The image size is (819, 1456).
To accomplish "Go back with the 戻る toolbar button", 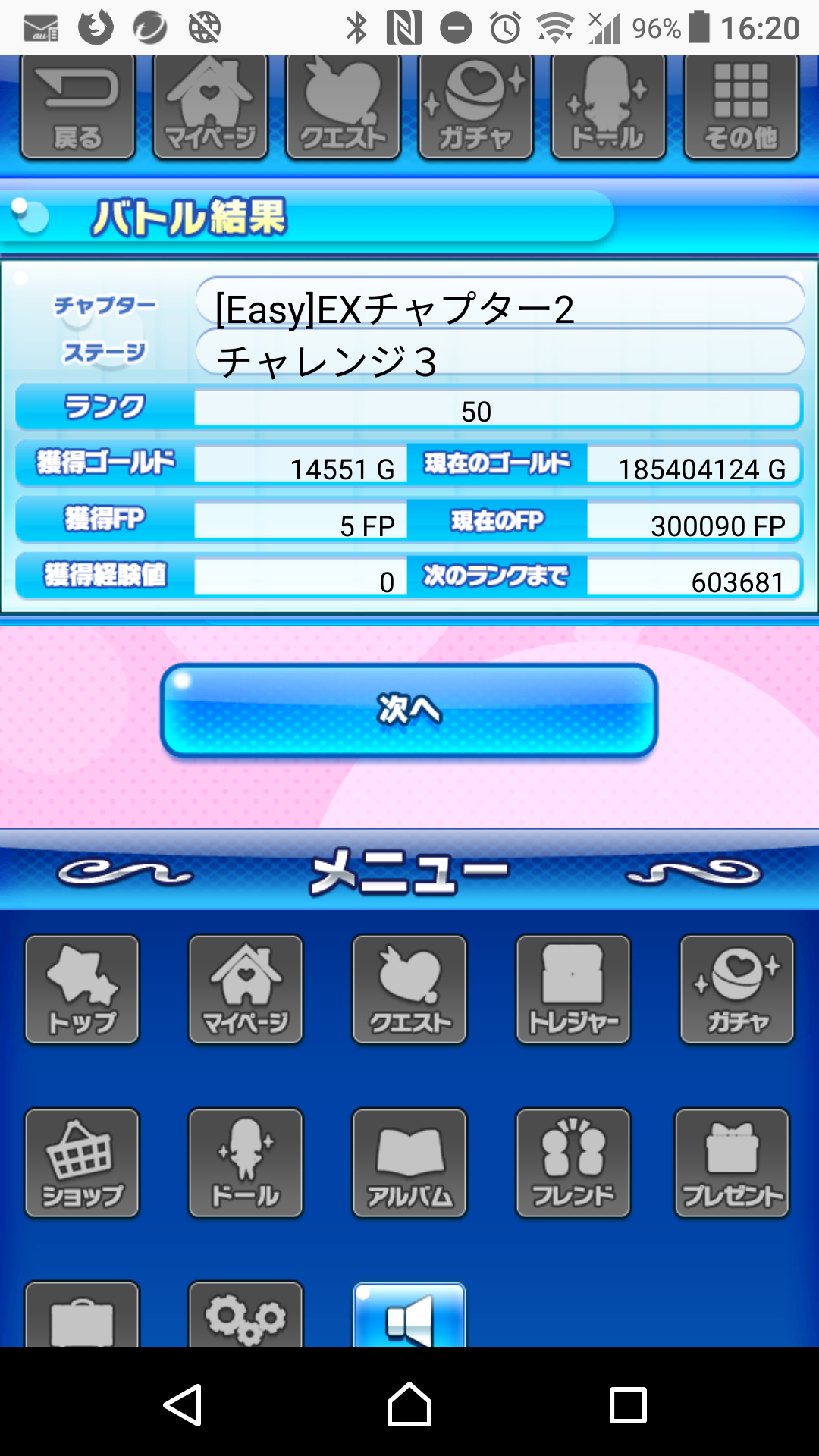I will (77, 107).
